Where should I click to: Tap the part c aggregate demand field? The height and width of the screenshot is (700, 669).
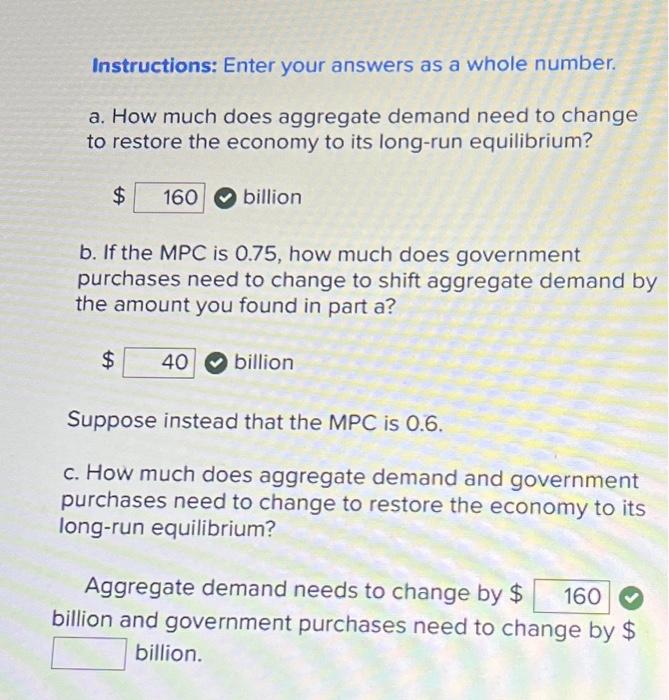point(572,597)
